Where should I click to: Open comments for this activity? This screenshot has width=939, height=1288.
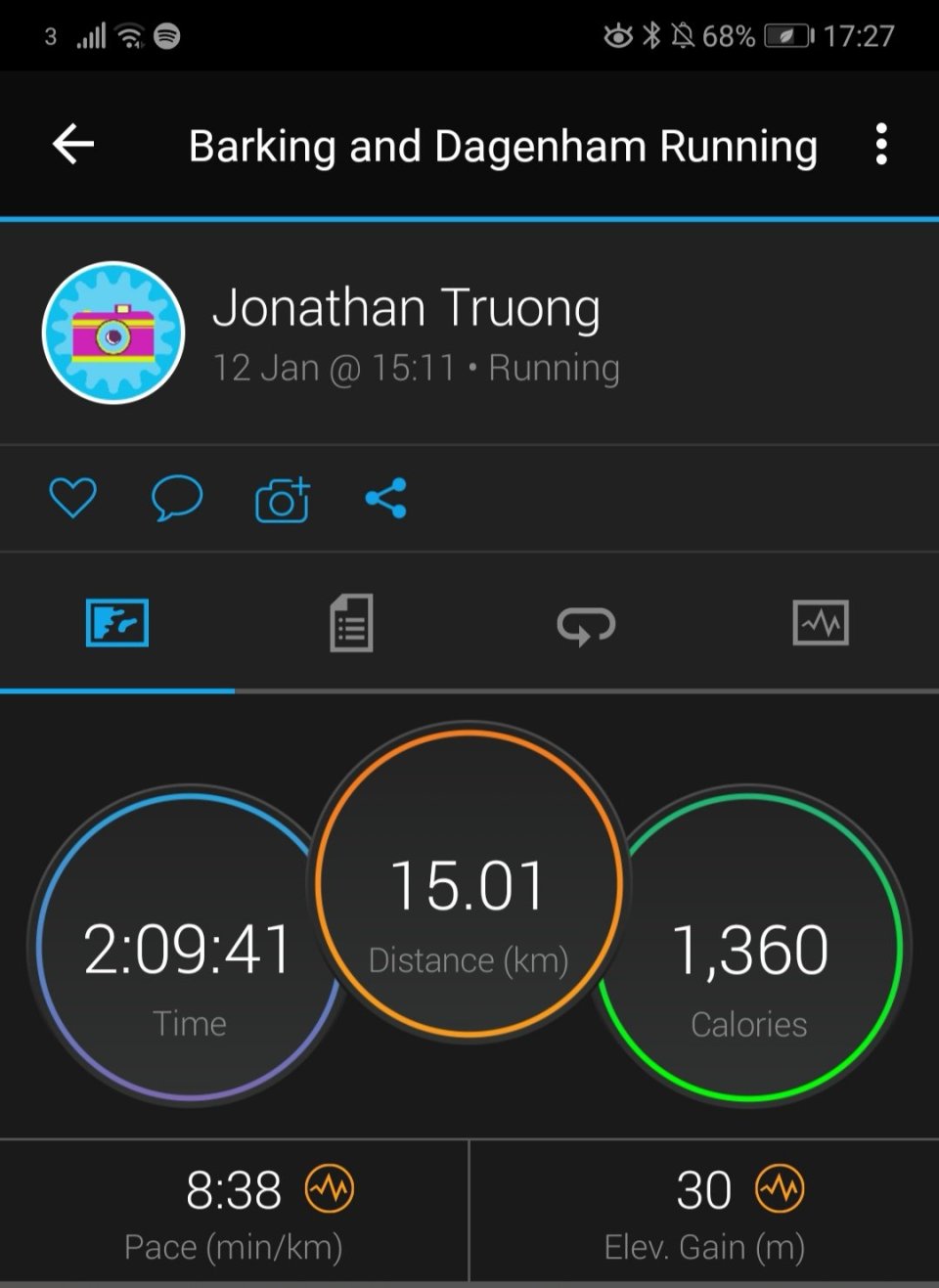pos(177,498)
